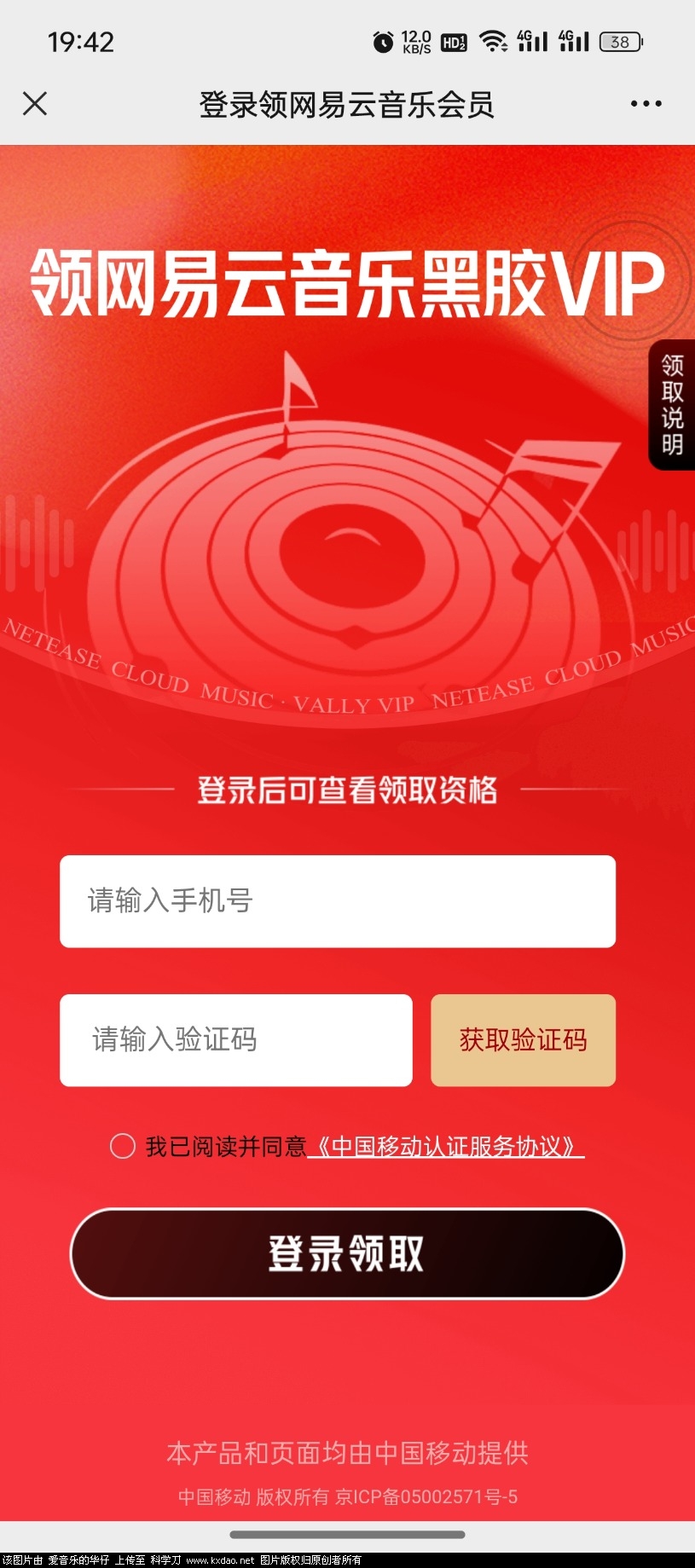695x1568 pixels.
Task: Tap 获取验证码 to request code
Action: tap(523, 1040)
